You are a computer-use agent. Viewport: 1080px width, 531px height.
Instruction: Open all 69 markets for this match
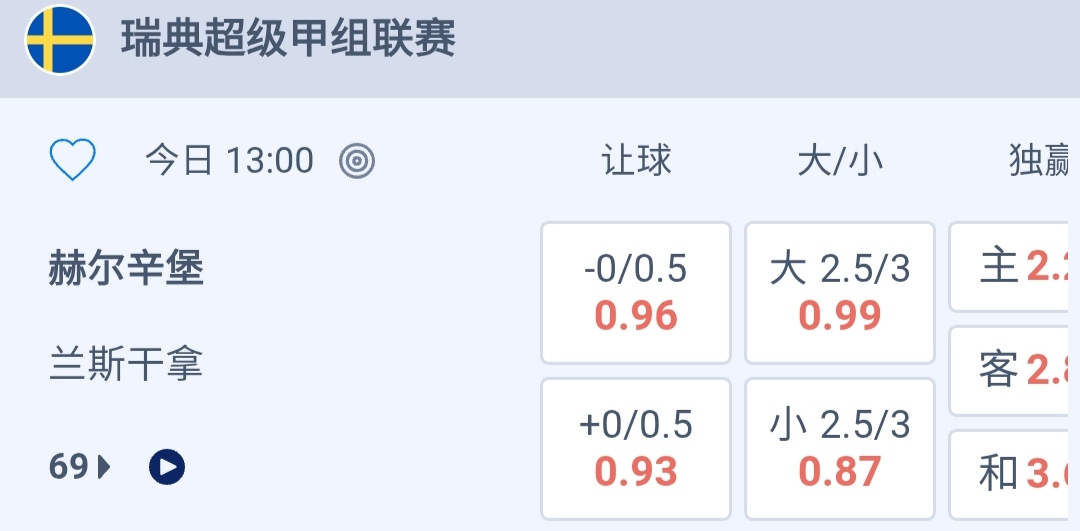80,466
